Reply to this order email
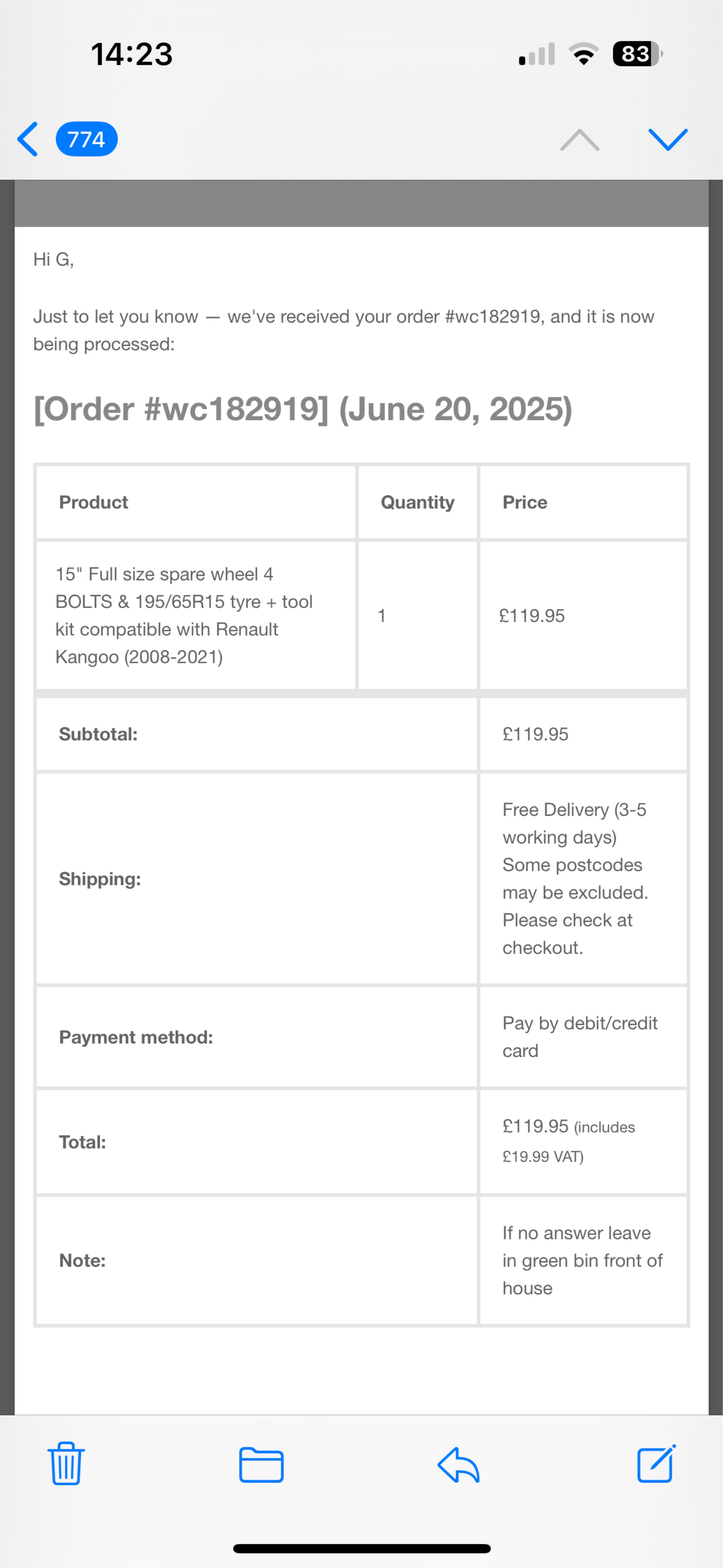Screen dimensions: 723x1568 tap(458, 1465)
